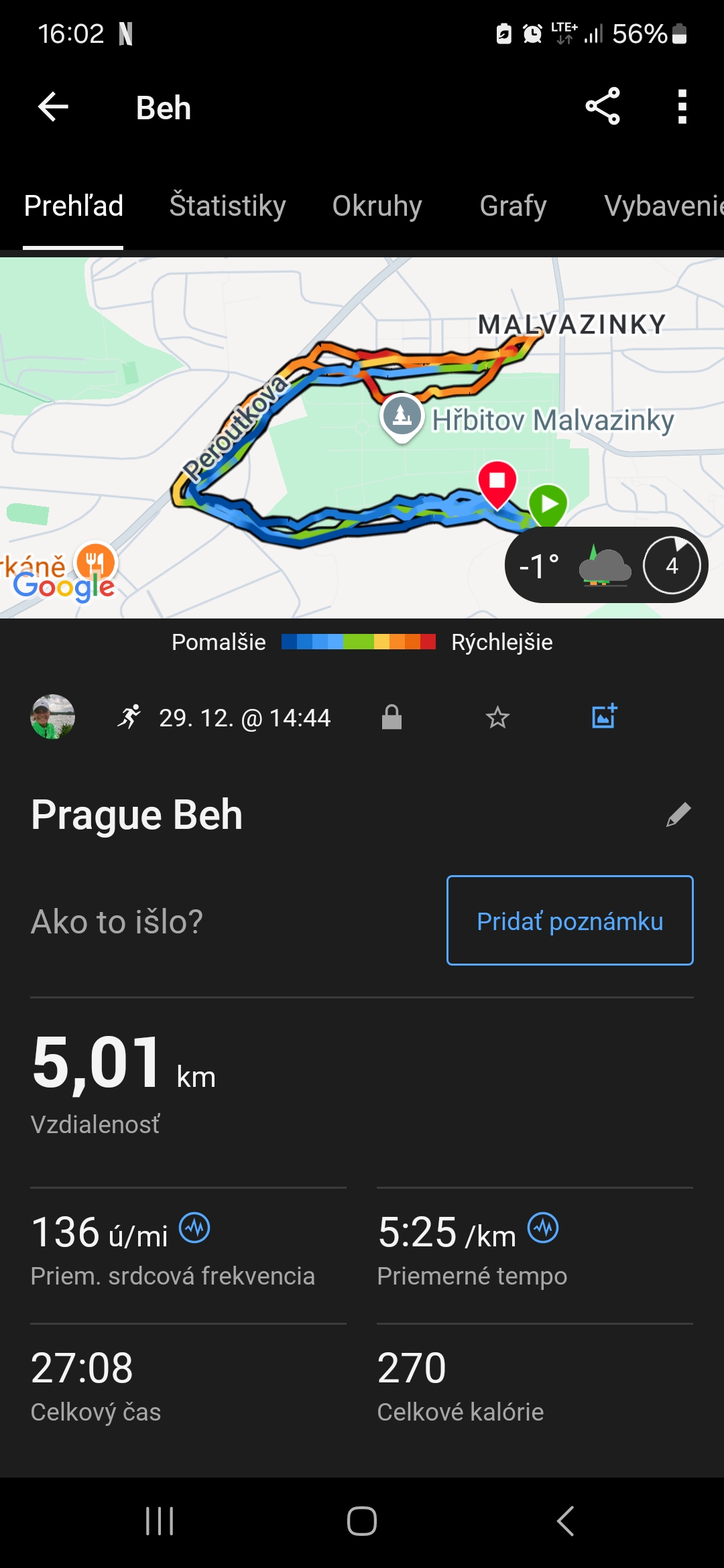This screenshot has height=1568, width=724.
Task: Open the Grafy tab
Action: [513, 206]
